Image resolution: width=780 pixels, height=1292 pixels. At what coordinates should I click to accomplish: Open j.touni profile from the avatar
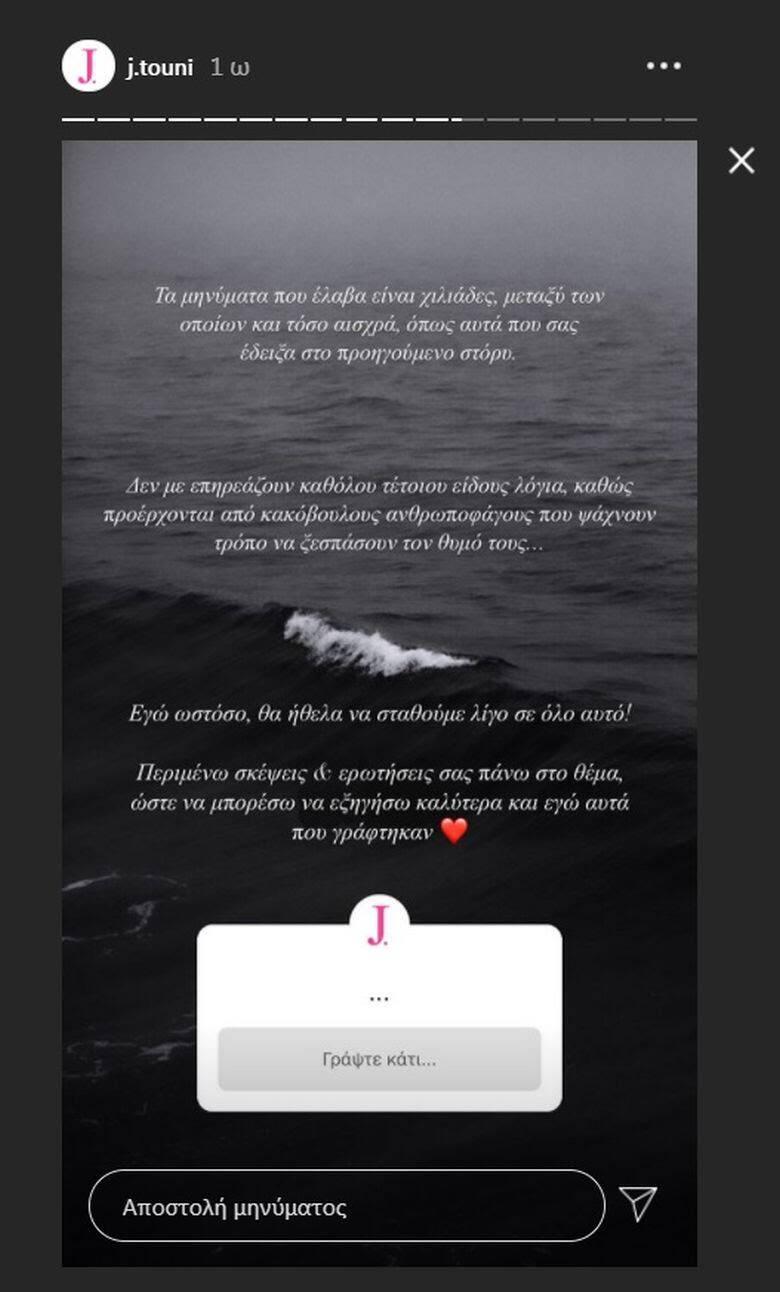click(88, 66)
